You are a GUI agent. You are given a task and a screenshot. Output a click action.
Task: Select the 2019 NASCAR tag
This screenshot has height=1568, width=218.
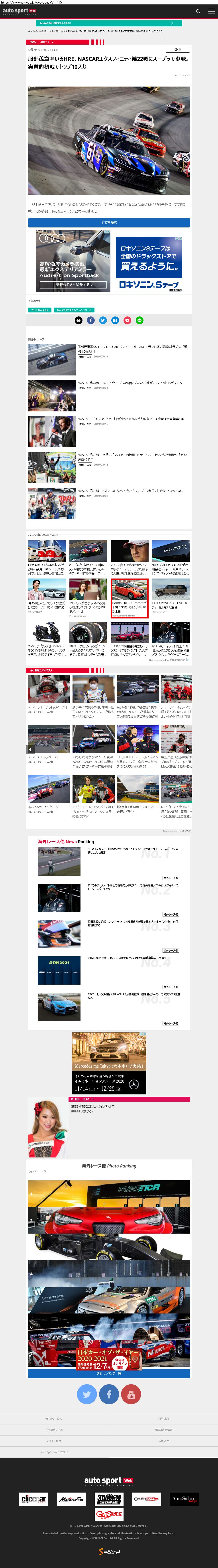pos(39,310)
